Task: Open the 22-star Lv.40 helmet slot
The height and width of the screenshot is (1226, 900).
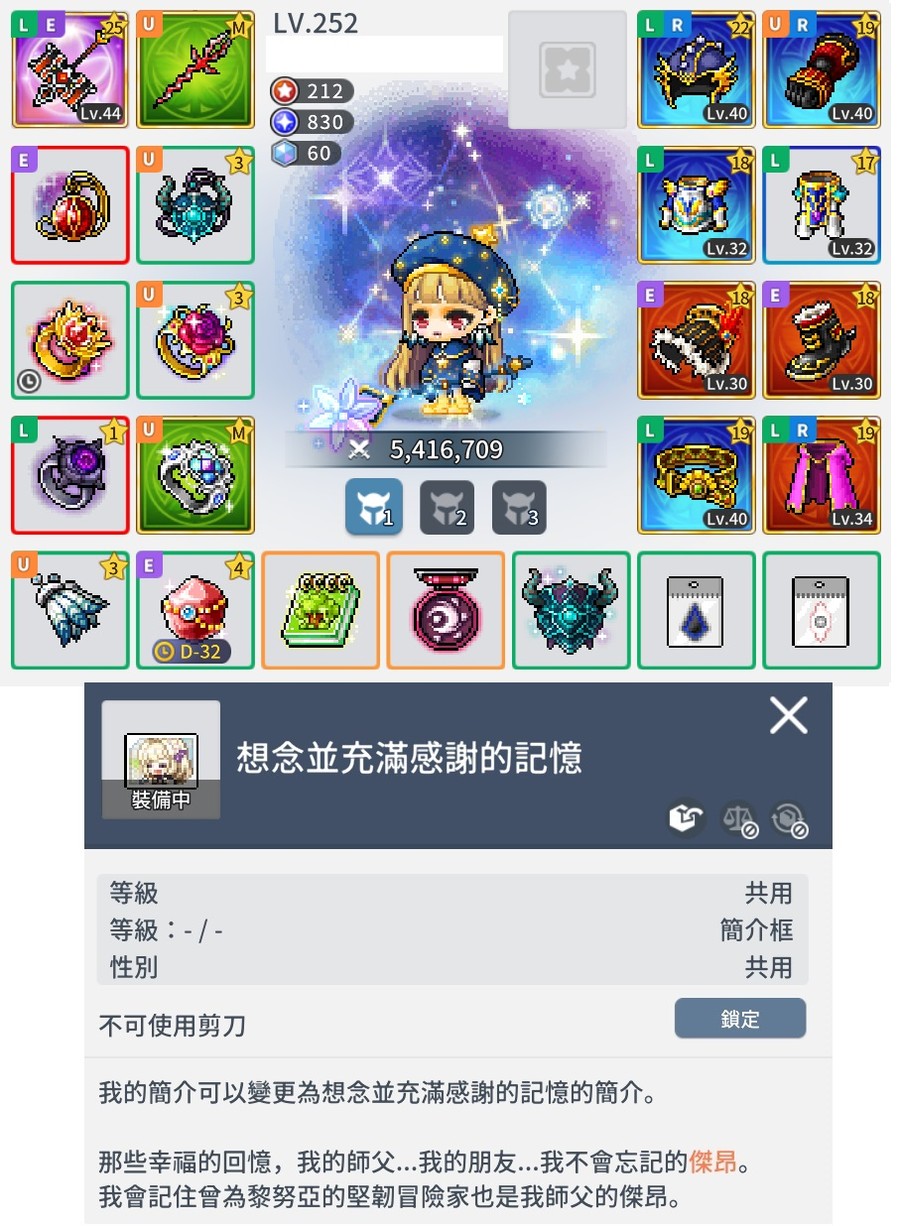Action: [696, 70]
